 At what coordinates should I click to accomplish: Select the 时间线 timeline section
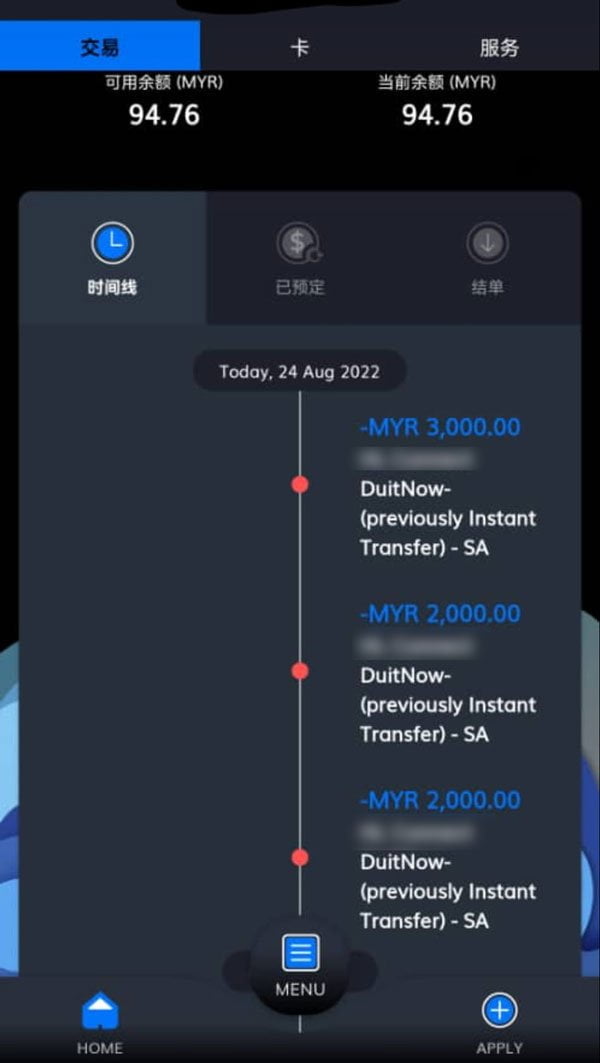[112, 258]
